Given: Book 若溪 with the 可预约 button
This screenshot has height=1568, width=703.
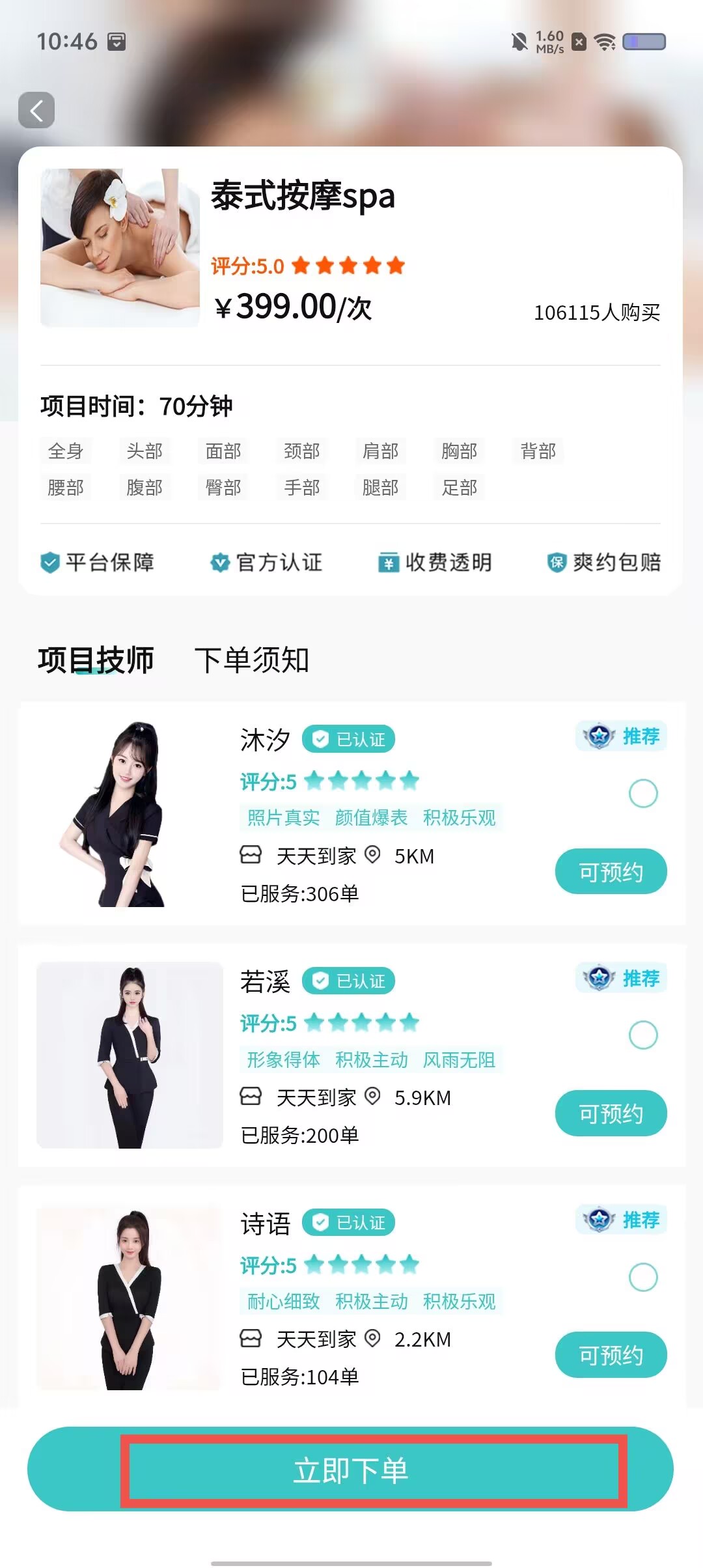Looking at the screenshot, I should (611, 1113).
